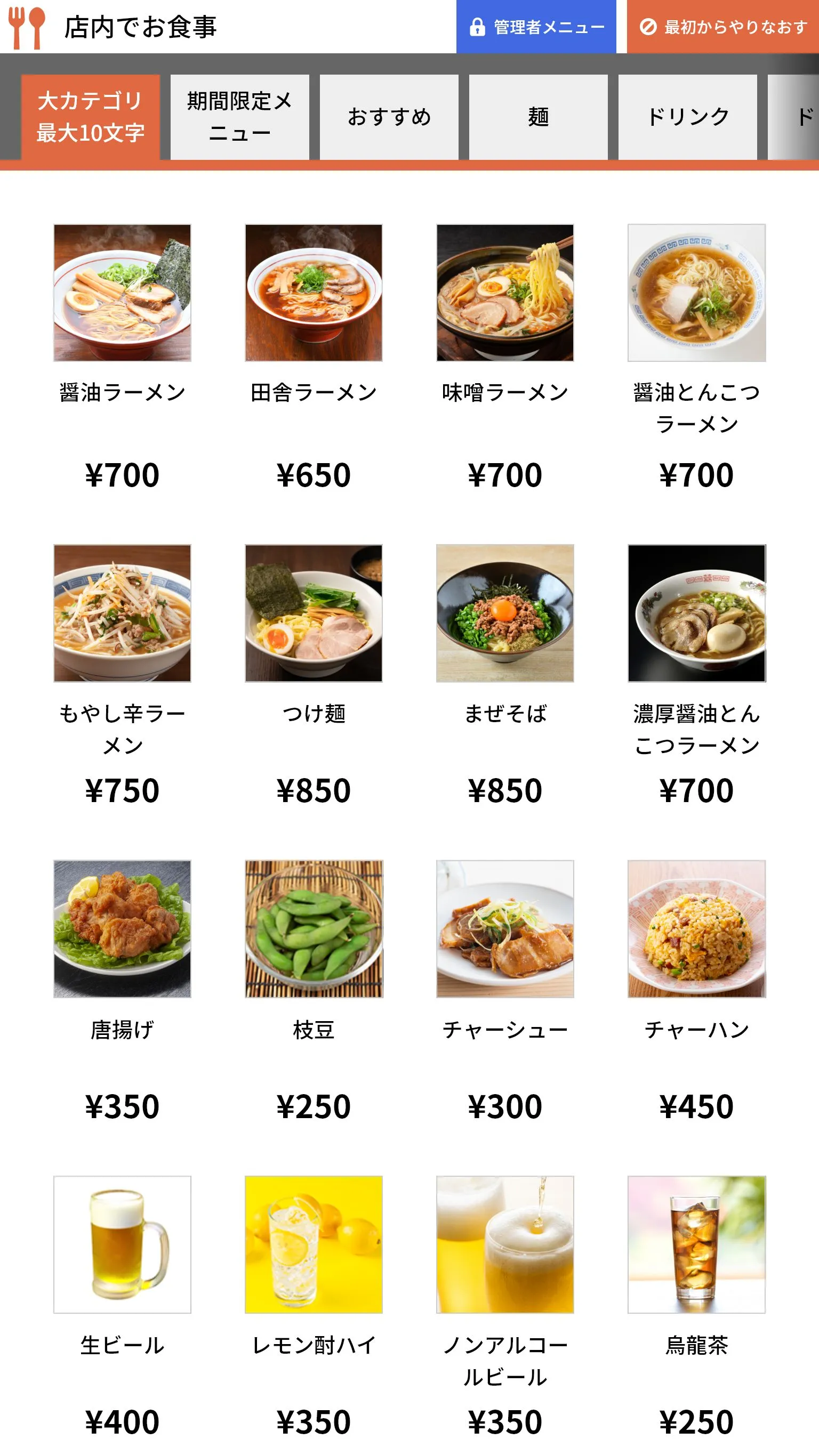Pick the 味噌ラーメン item
Viewport: 819px width, 1456px height.
tap(504, 293)
